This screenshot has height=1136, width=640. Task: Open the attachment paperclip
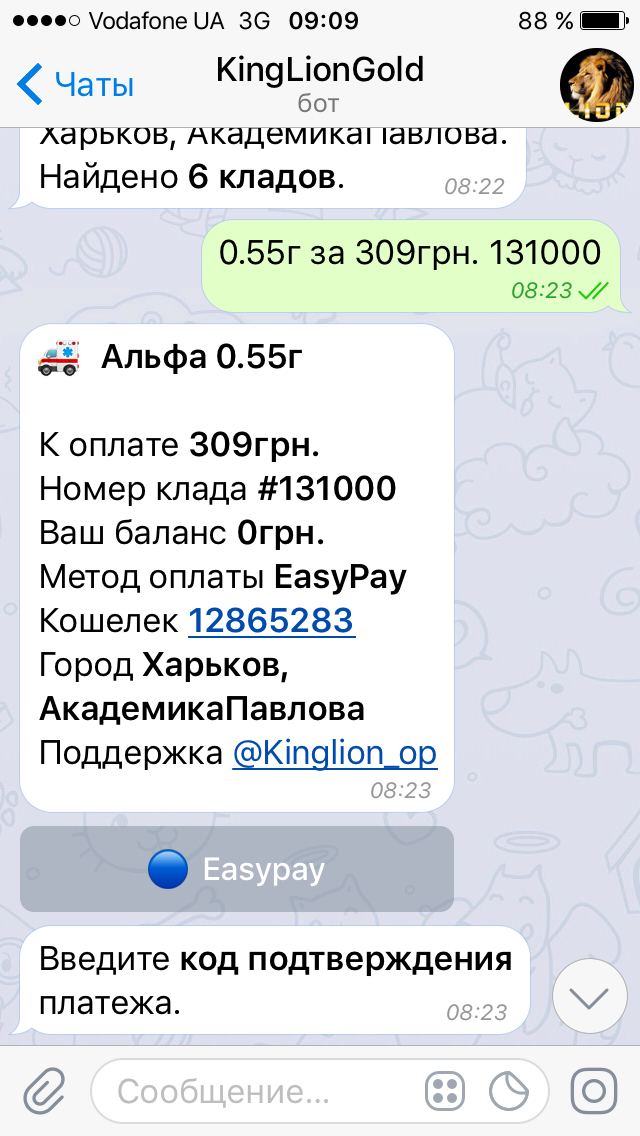coord(45,1091)
